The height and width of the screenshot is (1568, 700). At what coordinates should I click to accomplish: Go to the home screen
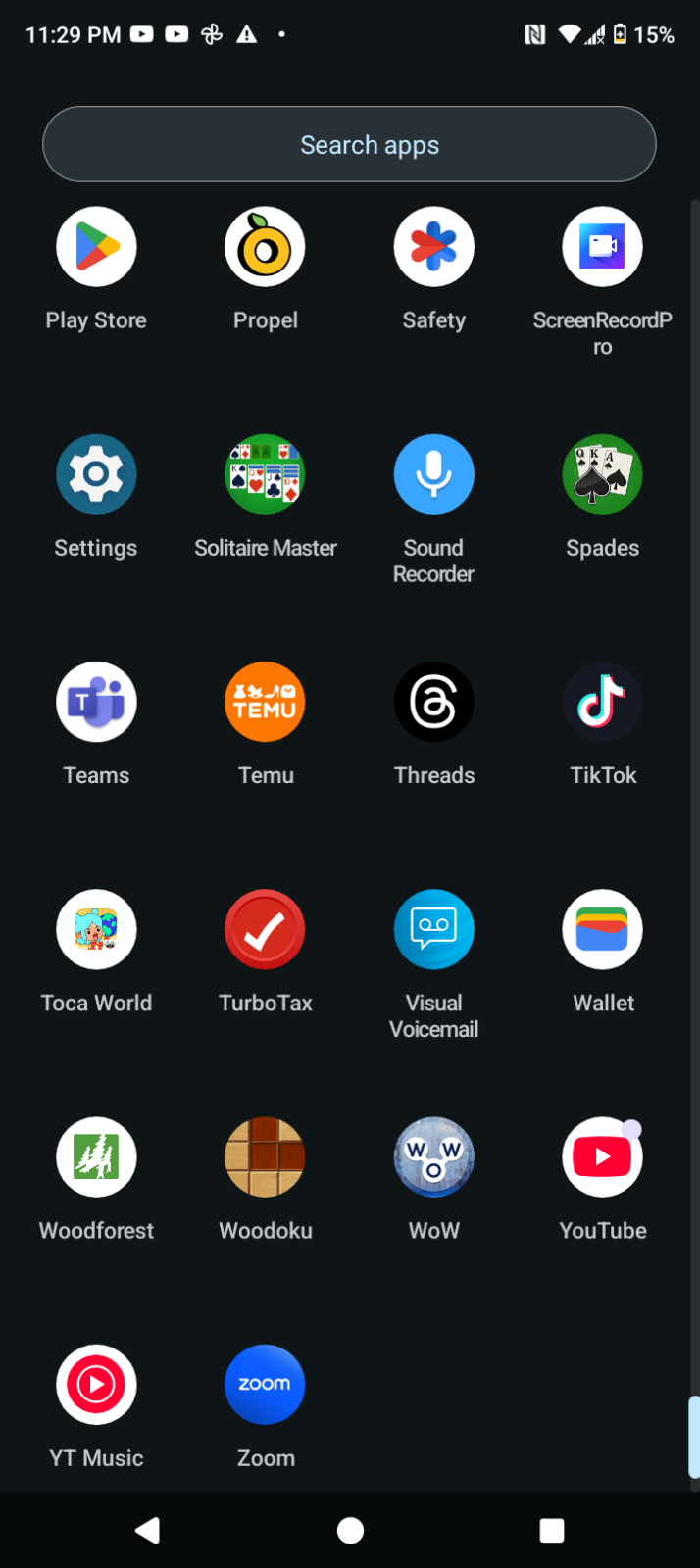click(x=350, y=1530)
